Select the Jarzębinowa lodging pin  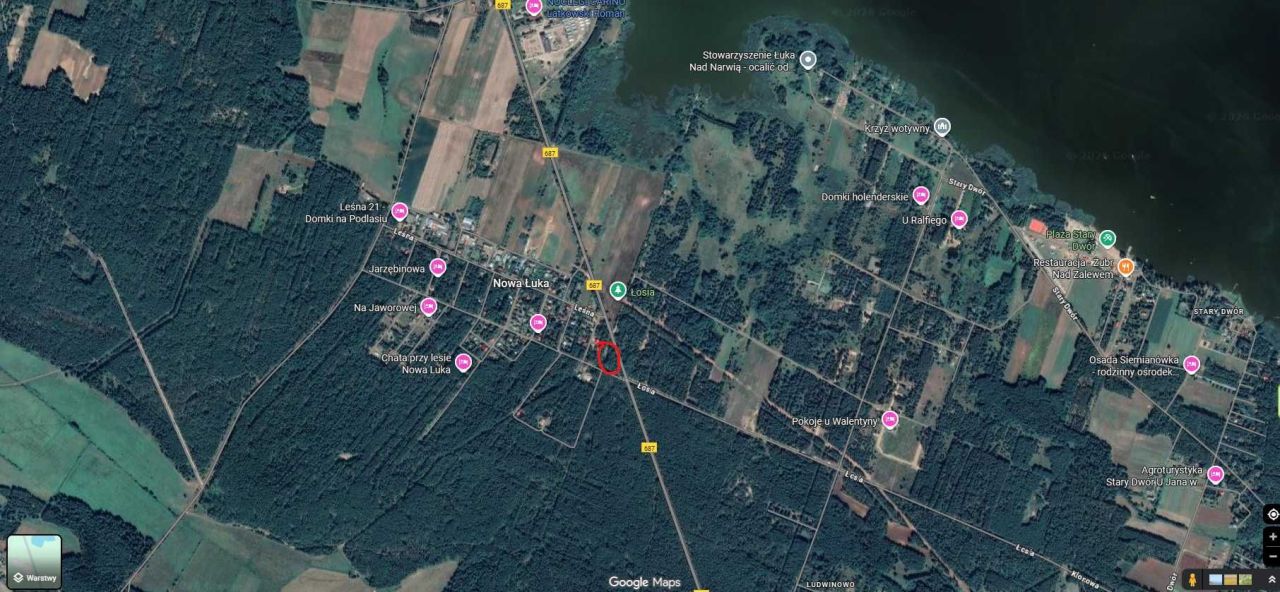[437, 267]
